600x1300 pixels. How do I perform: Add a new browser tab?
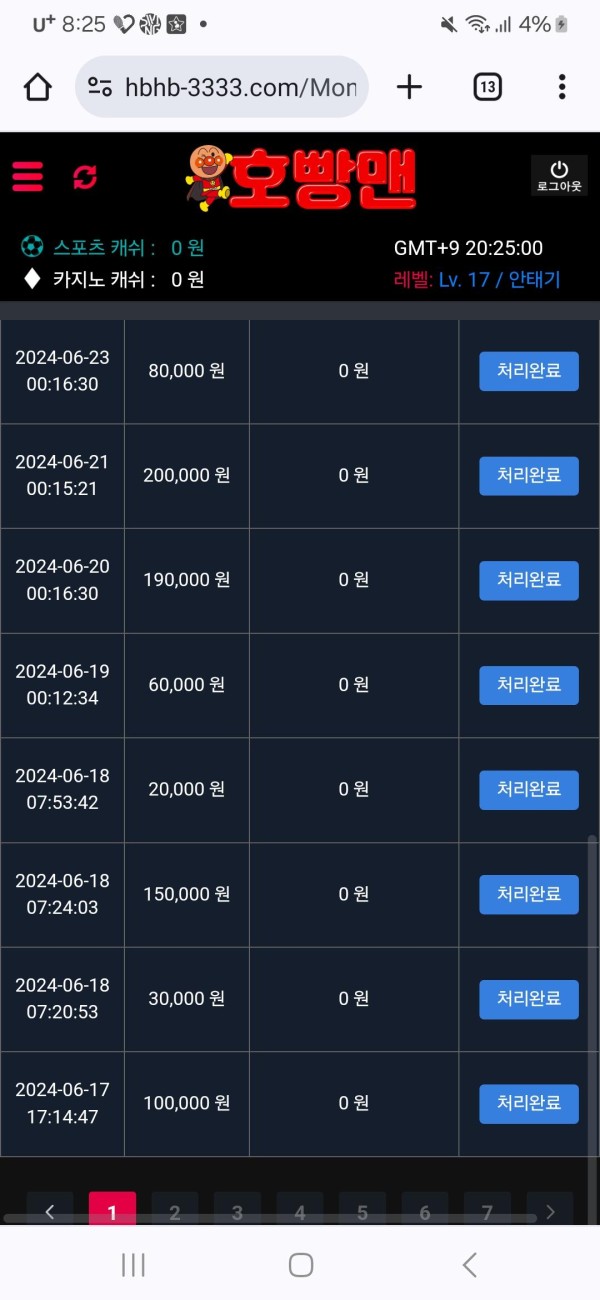pyautogui.click(x=409, y=87)
